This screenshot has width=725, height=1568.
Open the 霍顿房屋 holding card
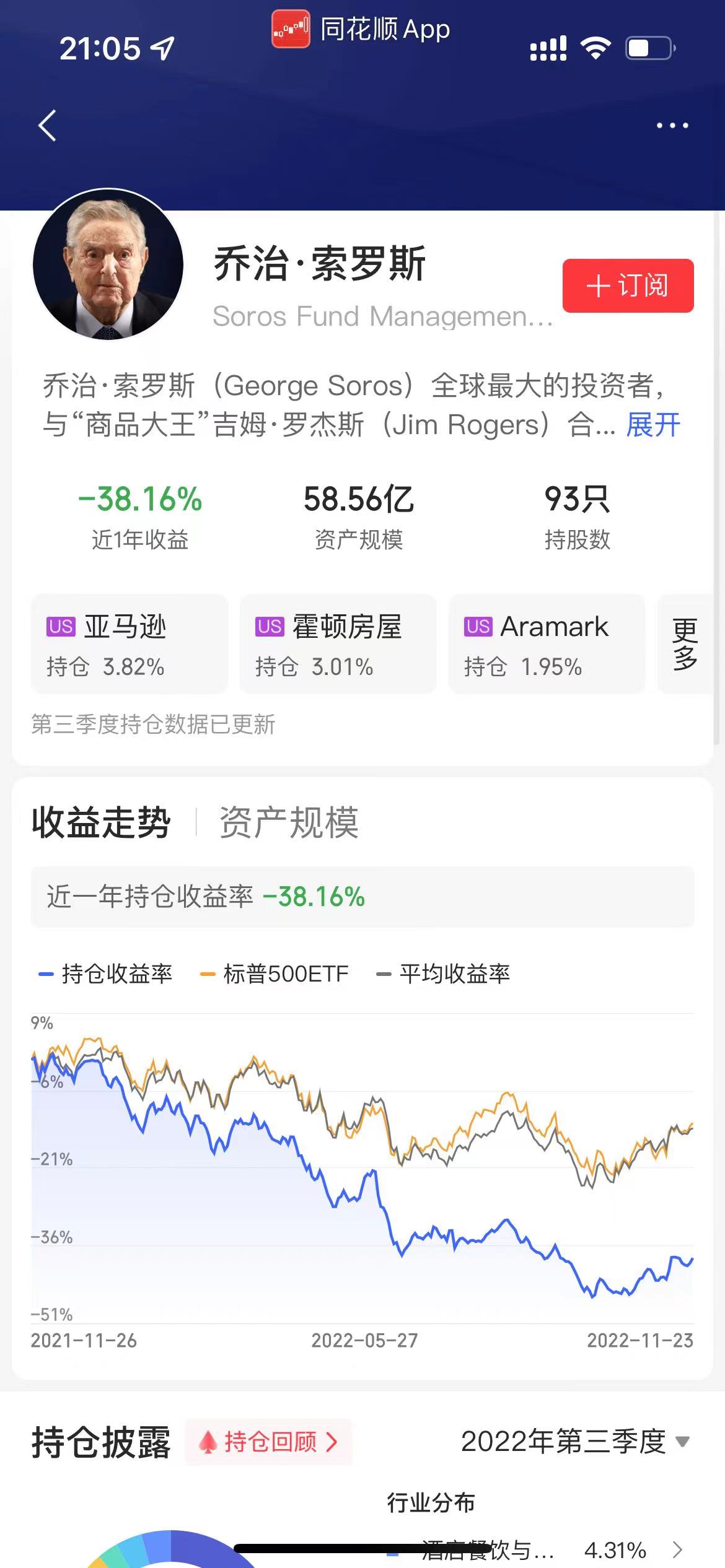338,644
